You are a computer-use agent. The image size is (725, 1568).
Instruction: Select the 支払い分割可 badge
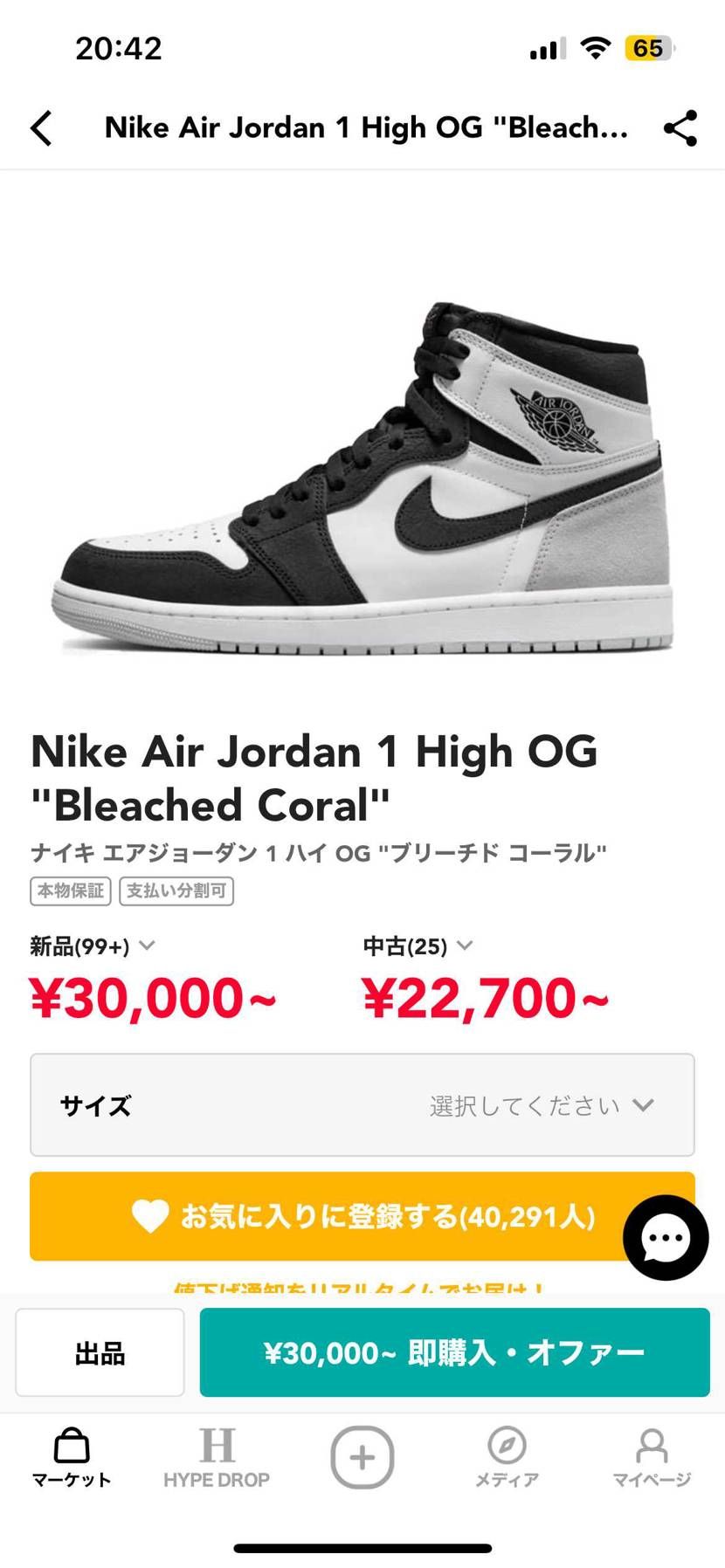click(176, 891)
